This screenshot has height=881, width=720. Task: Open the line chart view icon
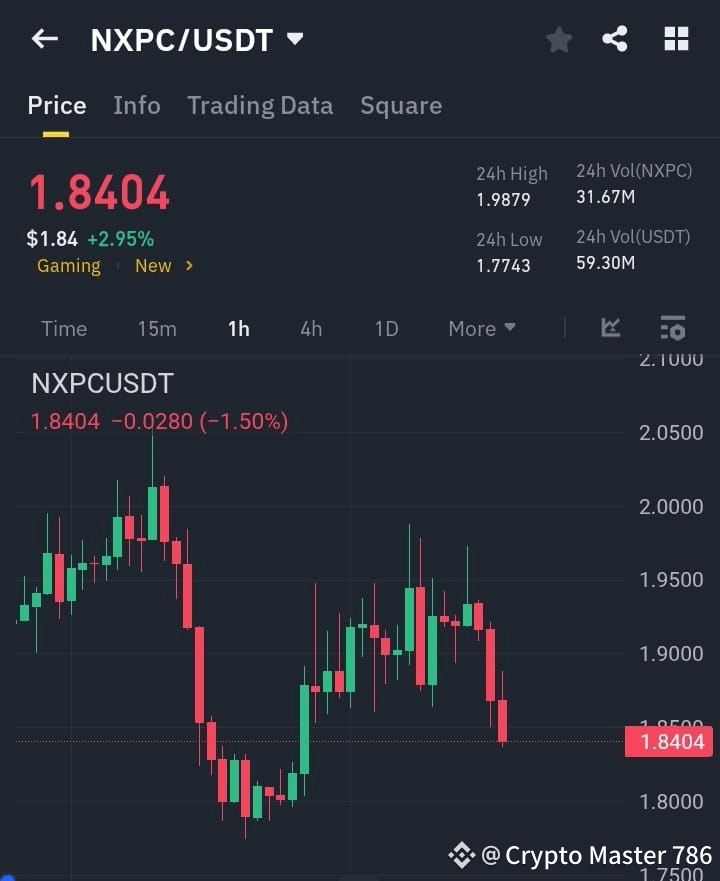point(611,328)
